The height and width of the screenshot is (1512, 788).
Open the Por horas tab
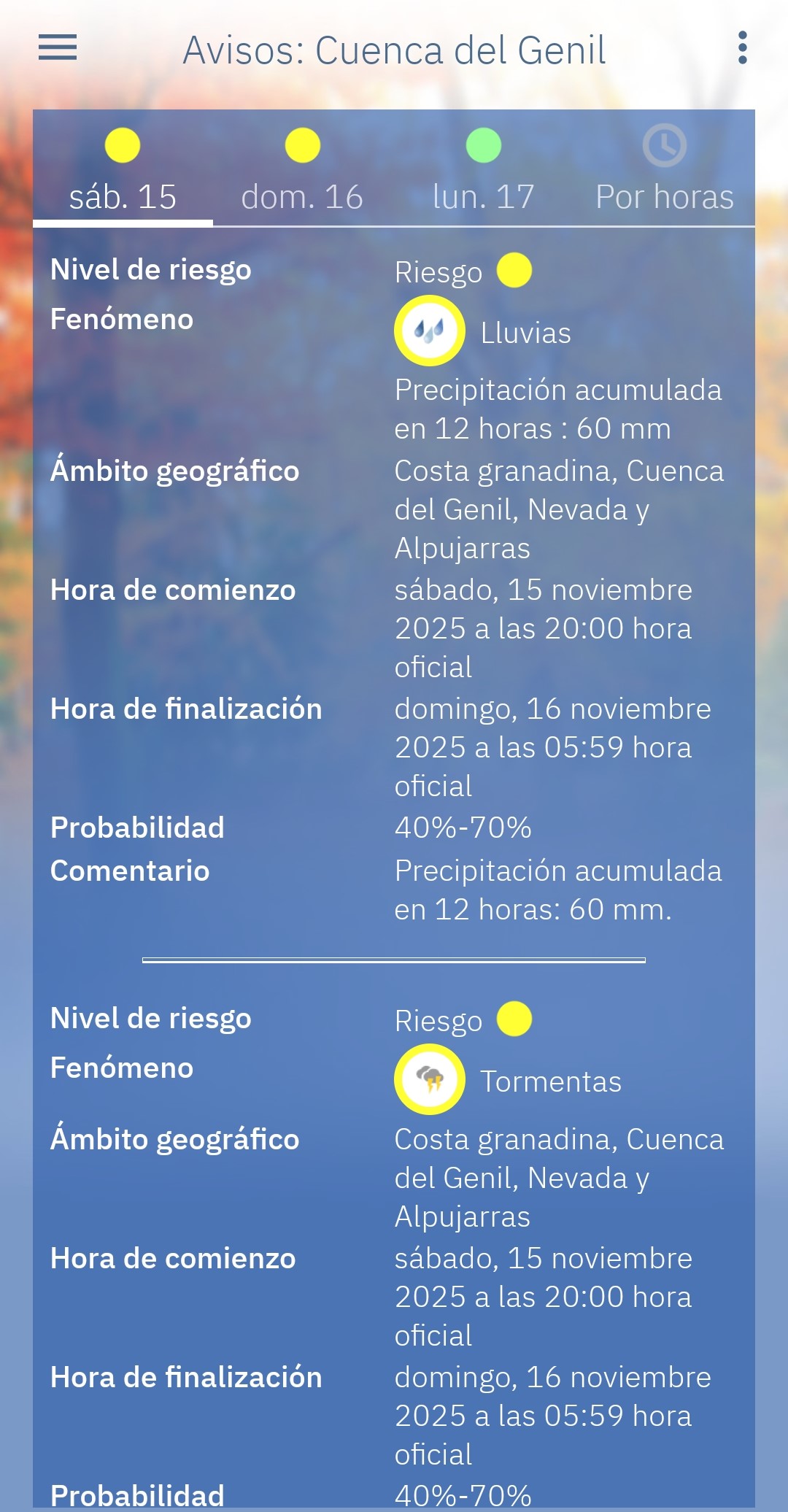point(664,196)
